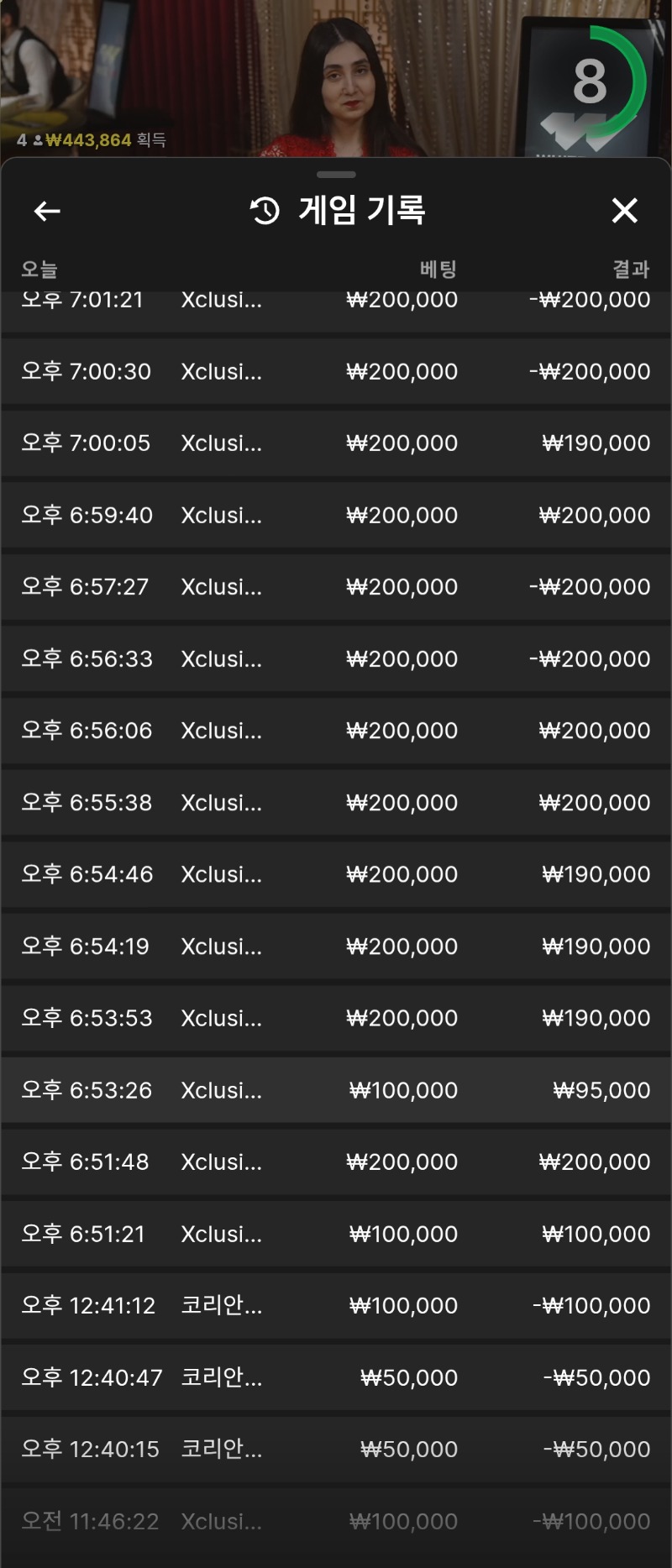Screen dimensions: 672x1568
Task: View the 오후 6:53:26 ₩100,000 bet record
Action: click(336, 1089)
